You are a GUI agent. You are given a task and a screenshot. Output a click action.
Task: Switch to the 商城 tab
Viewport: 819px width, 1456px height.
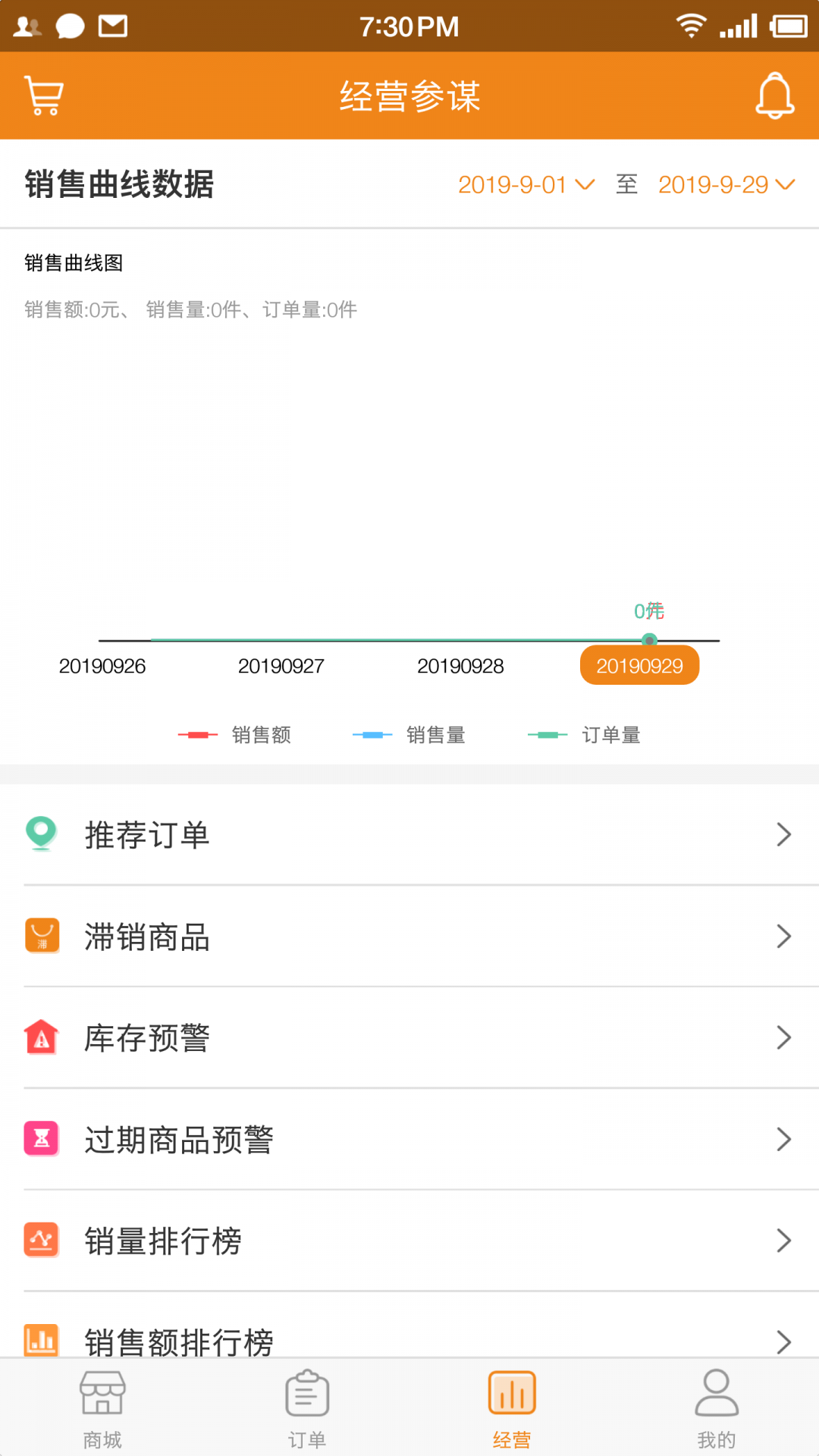(x=102, y=1408)
